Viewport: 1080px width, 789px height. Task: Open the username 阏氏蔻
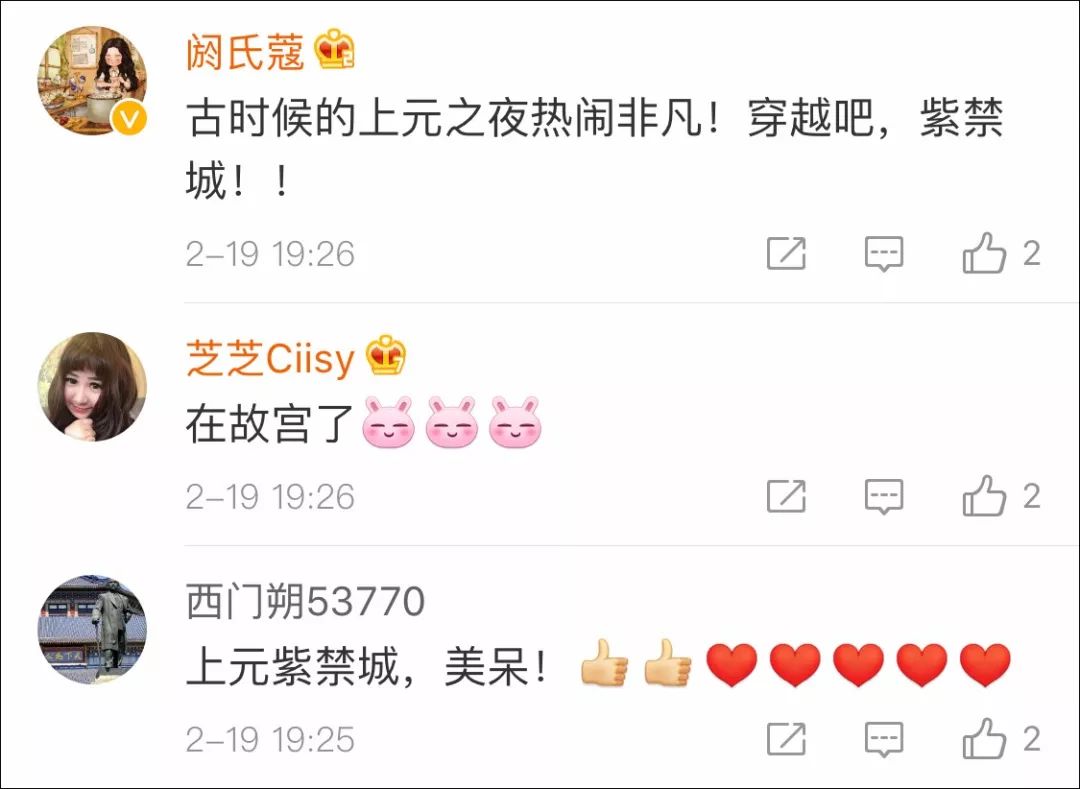245,52
